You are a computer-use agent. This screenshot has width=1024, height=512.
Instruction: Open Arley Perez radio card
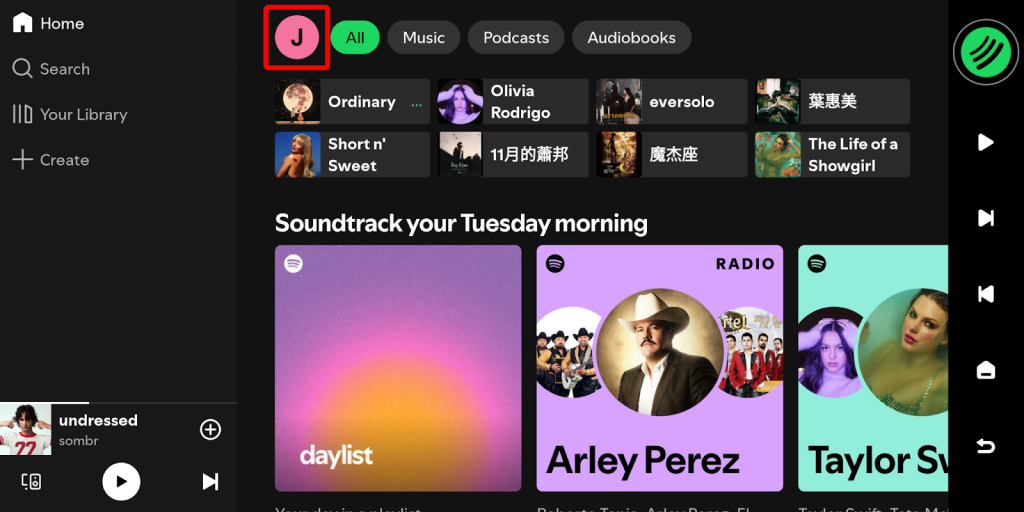pyautogui.click(x=659, y=368)
